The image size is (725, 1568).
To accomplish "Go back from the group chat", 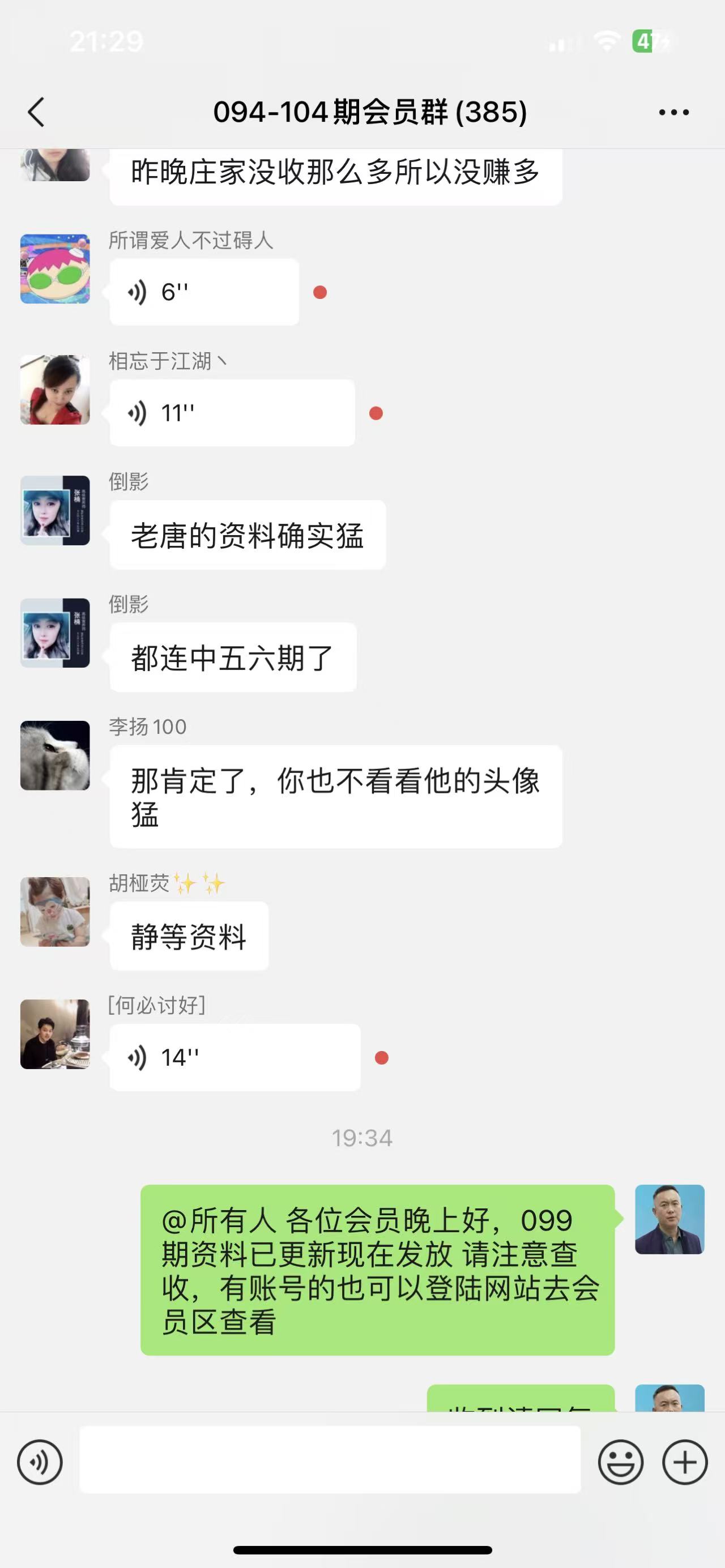I will pos(36,112).
